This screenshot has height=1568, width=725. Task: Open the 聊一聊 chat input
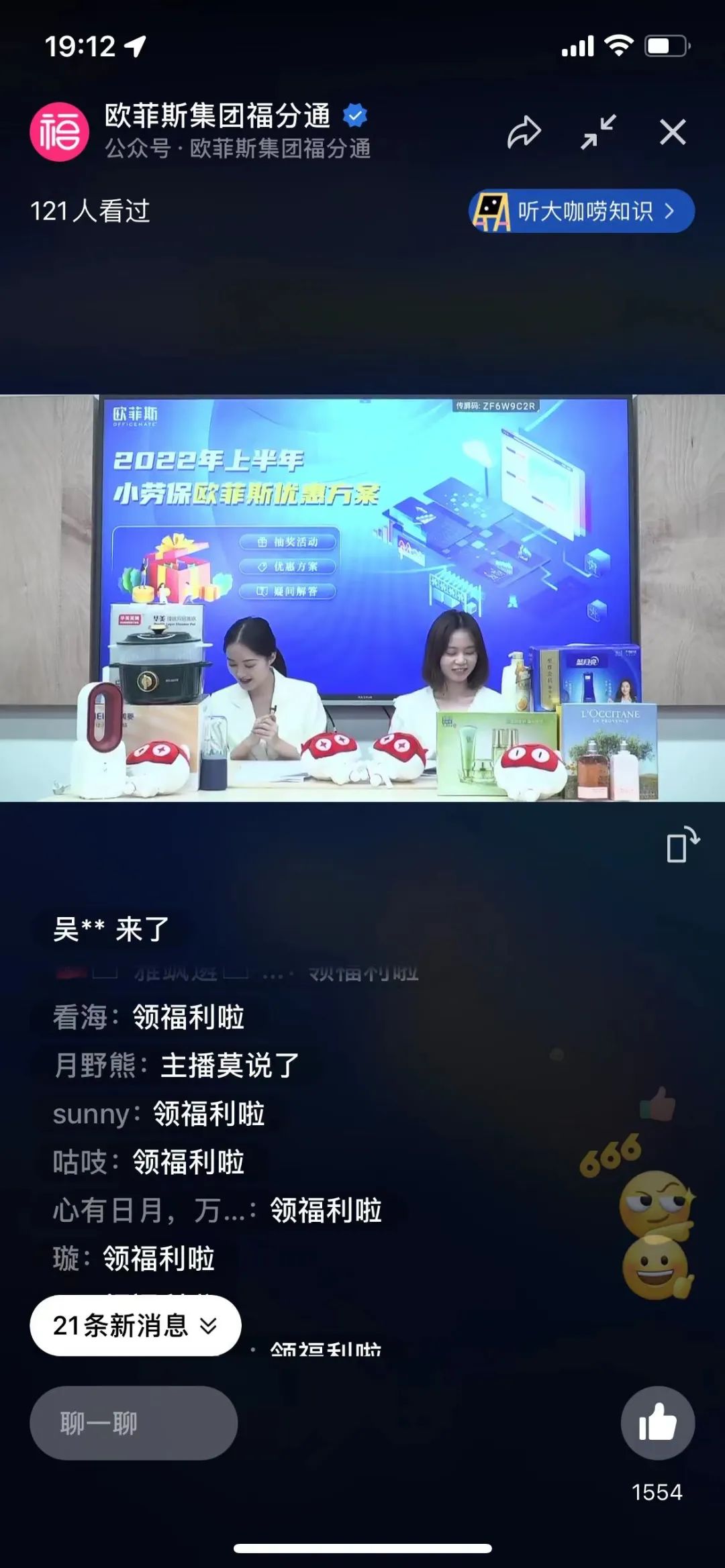pyautogui.click(x=134, y=1422)
